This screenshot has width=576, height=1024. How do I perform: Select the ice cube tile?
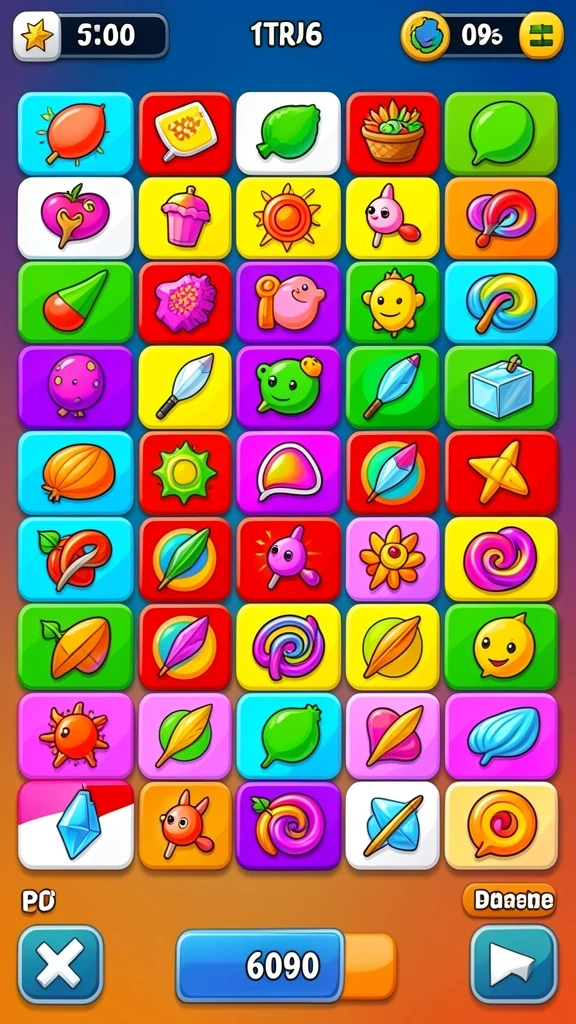click(501, 387)
